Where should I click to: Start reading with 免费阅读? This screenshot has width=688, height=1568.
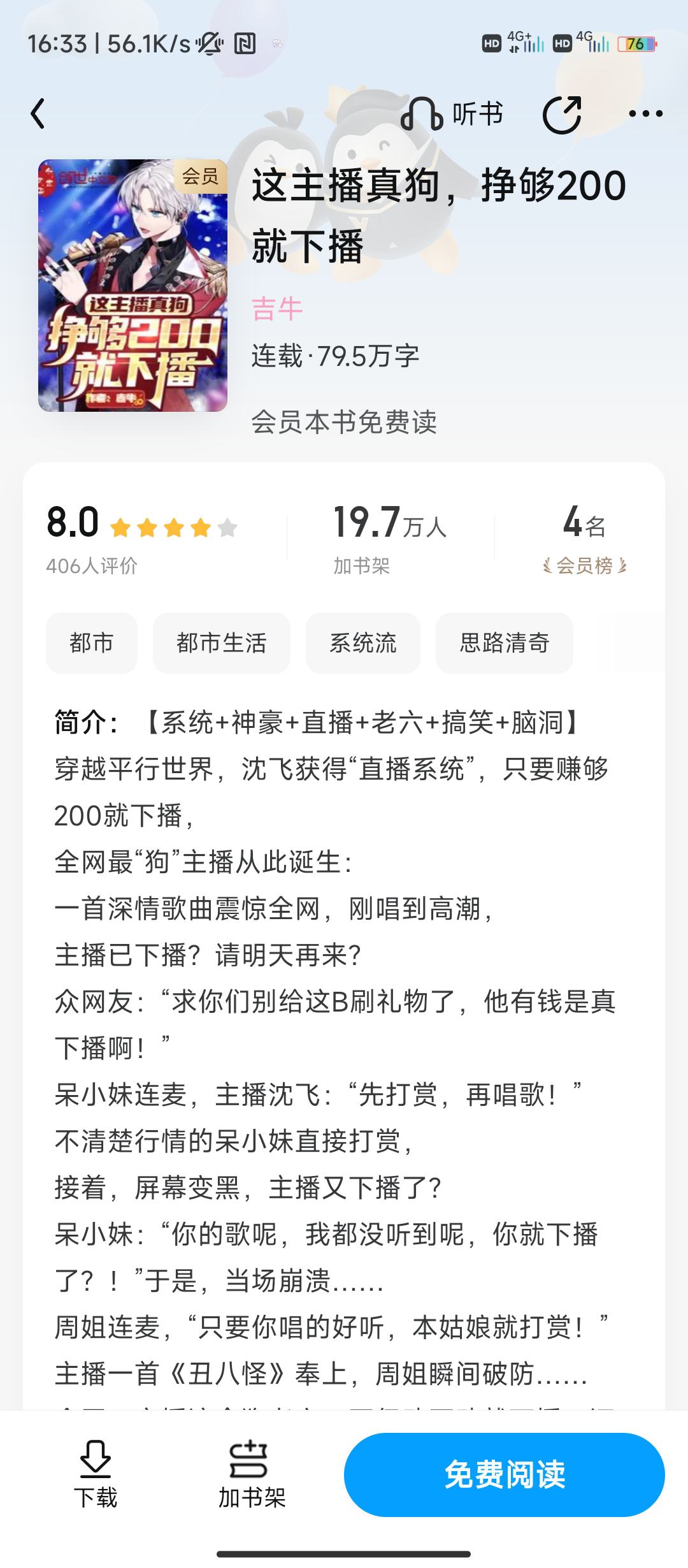coord(505,1474)
